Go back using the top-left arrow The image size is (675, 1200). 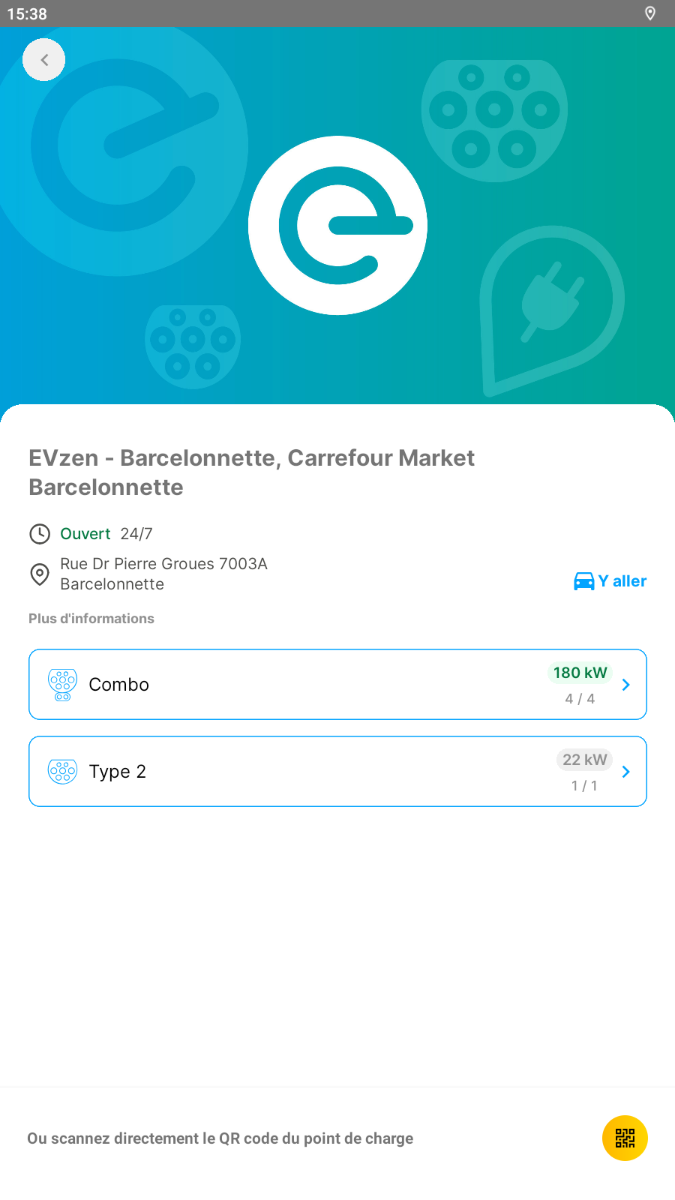(44, 60)
